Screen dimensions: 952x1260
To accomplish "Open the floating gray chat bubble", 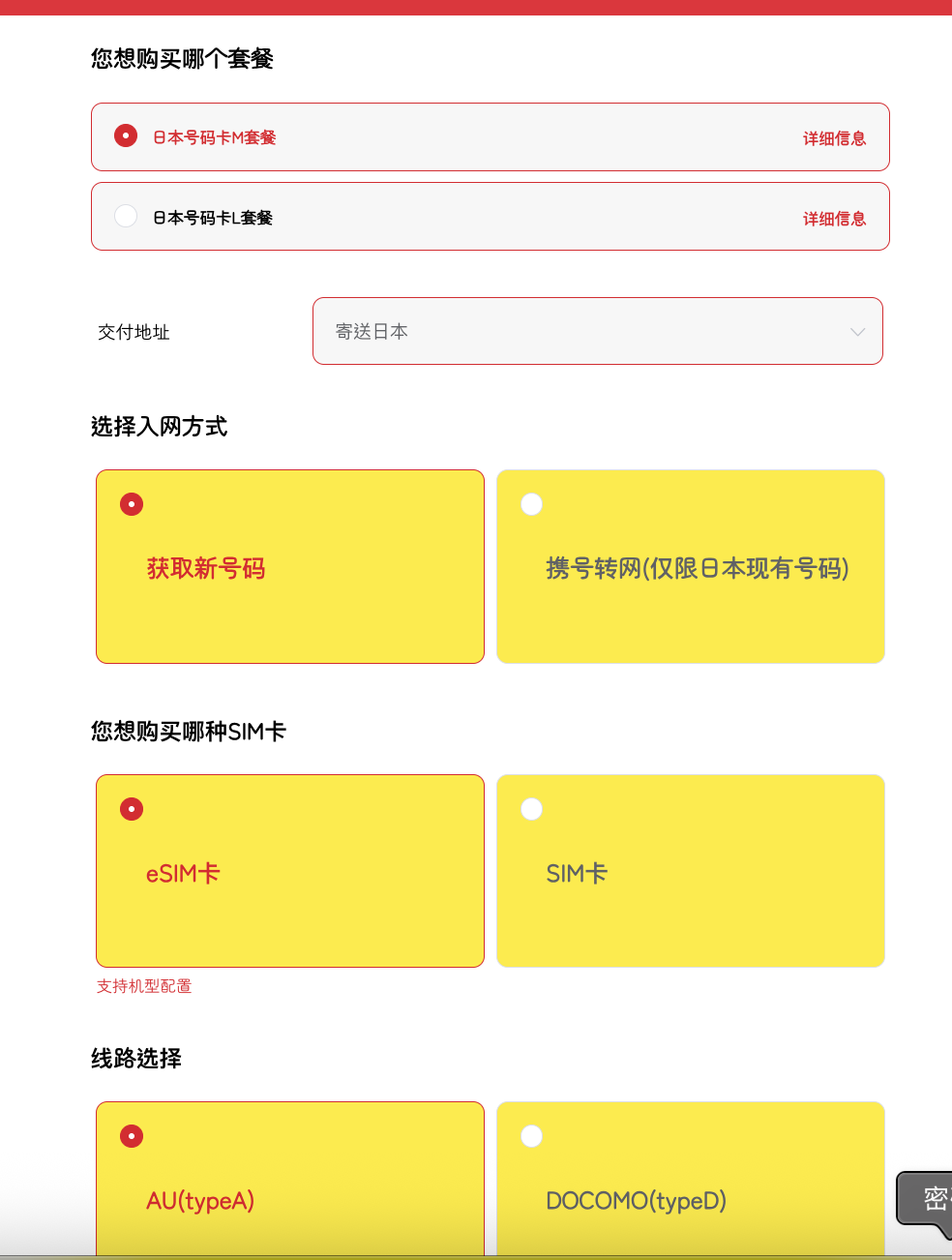I will click(929, 1200).
